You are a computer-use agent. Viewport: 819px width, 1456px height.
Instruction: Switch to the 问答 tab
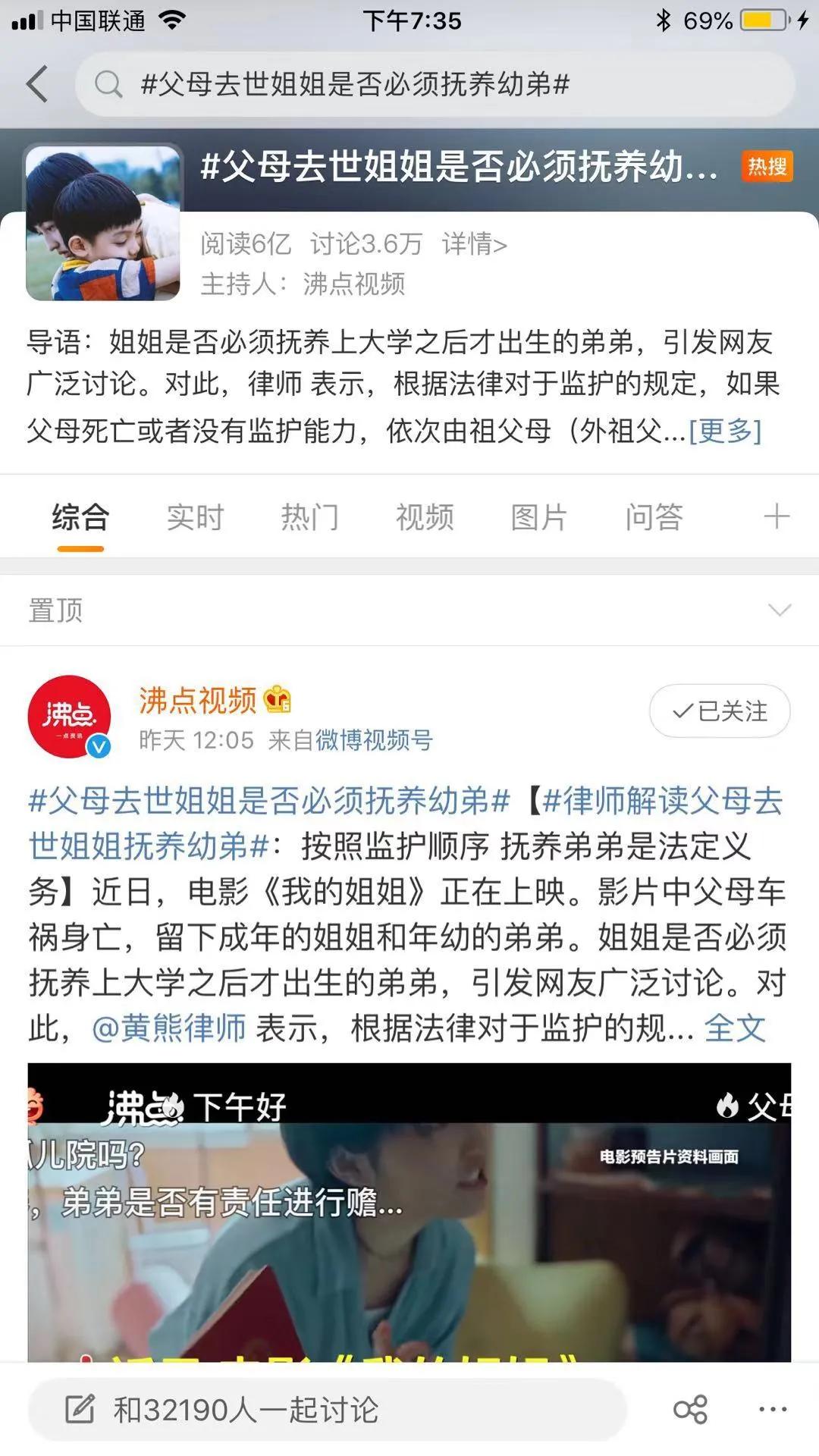(654, 517)
